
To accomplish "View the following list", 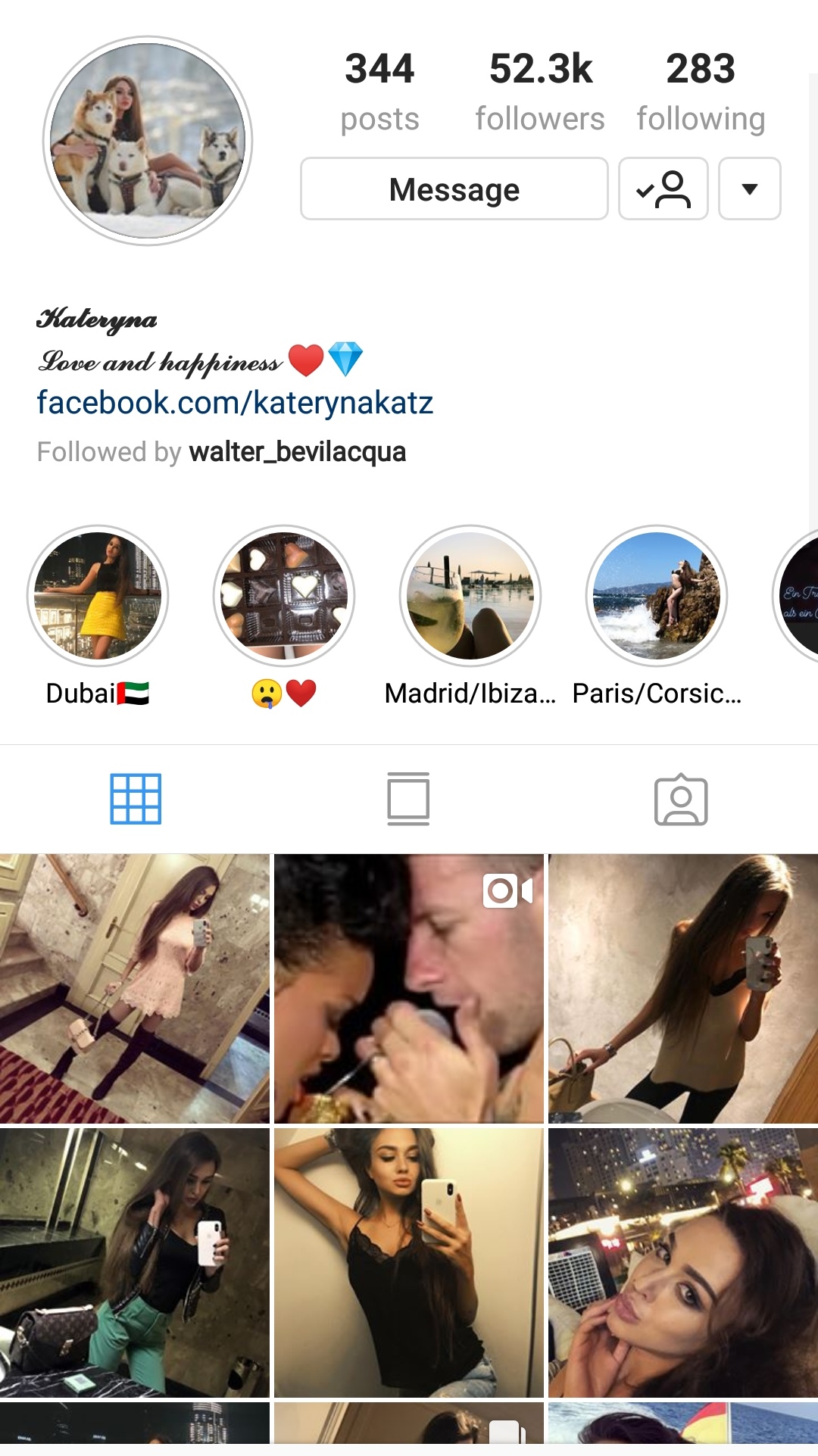I will pos(701,91).
